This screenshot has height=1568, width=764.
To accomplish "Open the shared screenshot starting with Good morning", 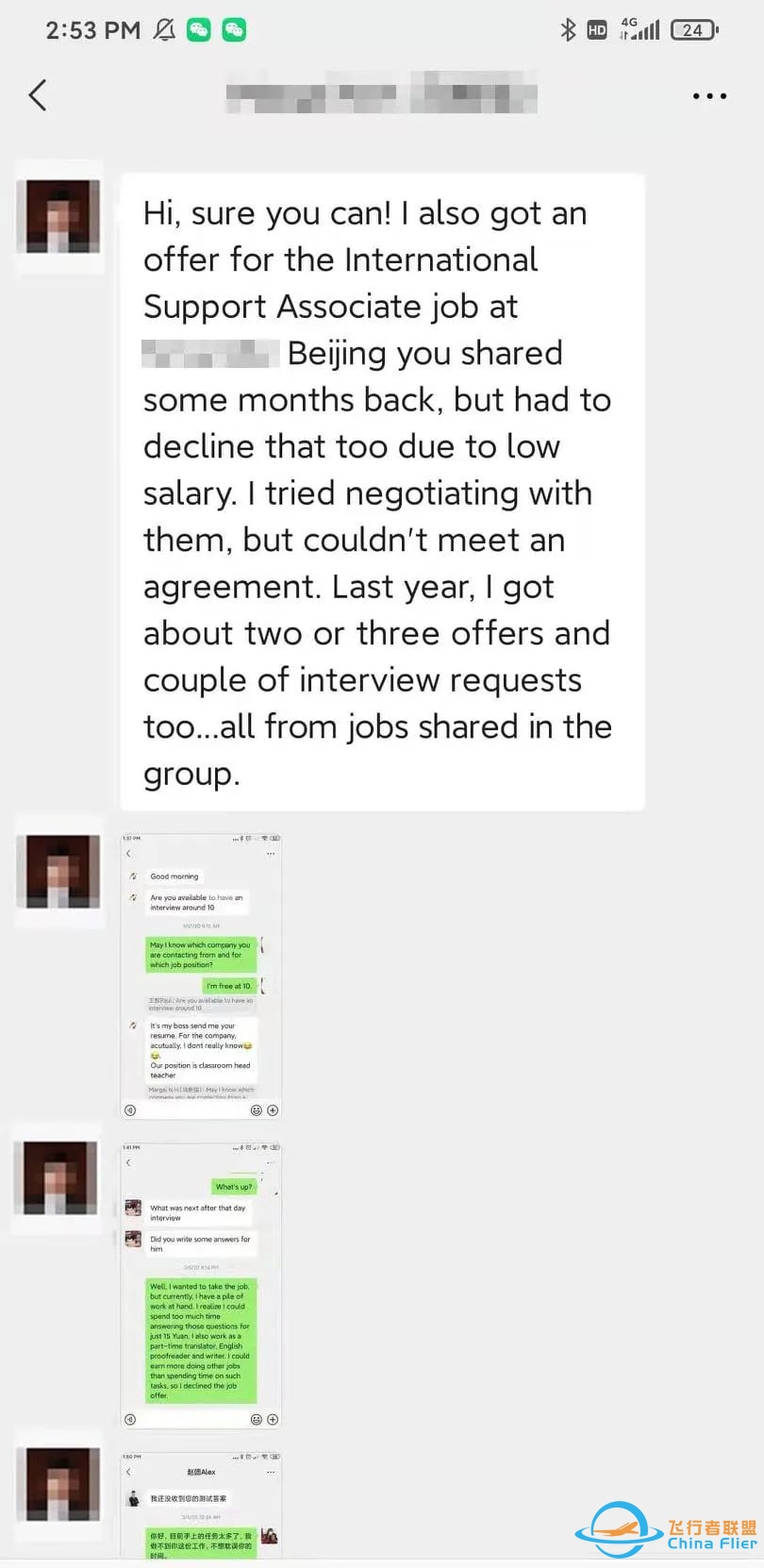I will coord(201,976).
